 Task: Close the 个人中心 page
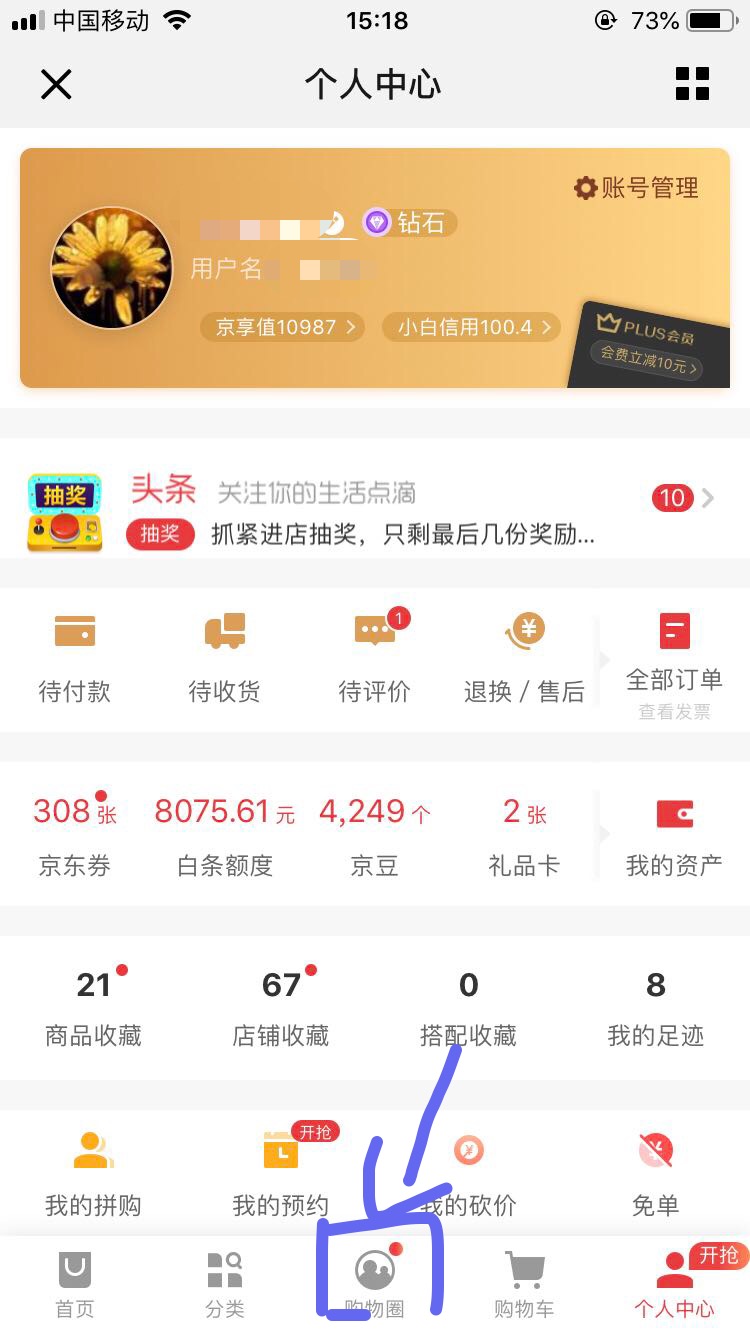[56, 85]
